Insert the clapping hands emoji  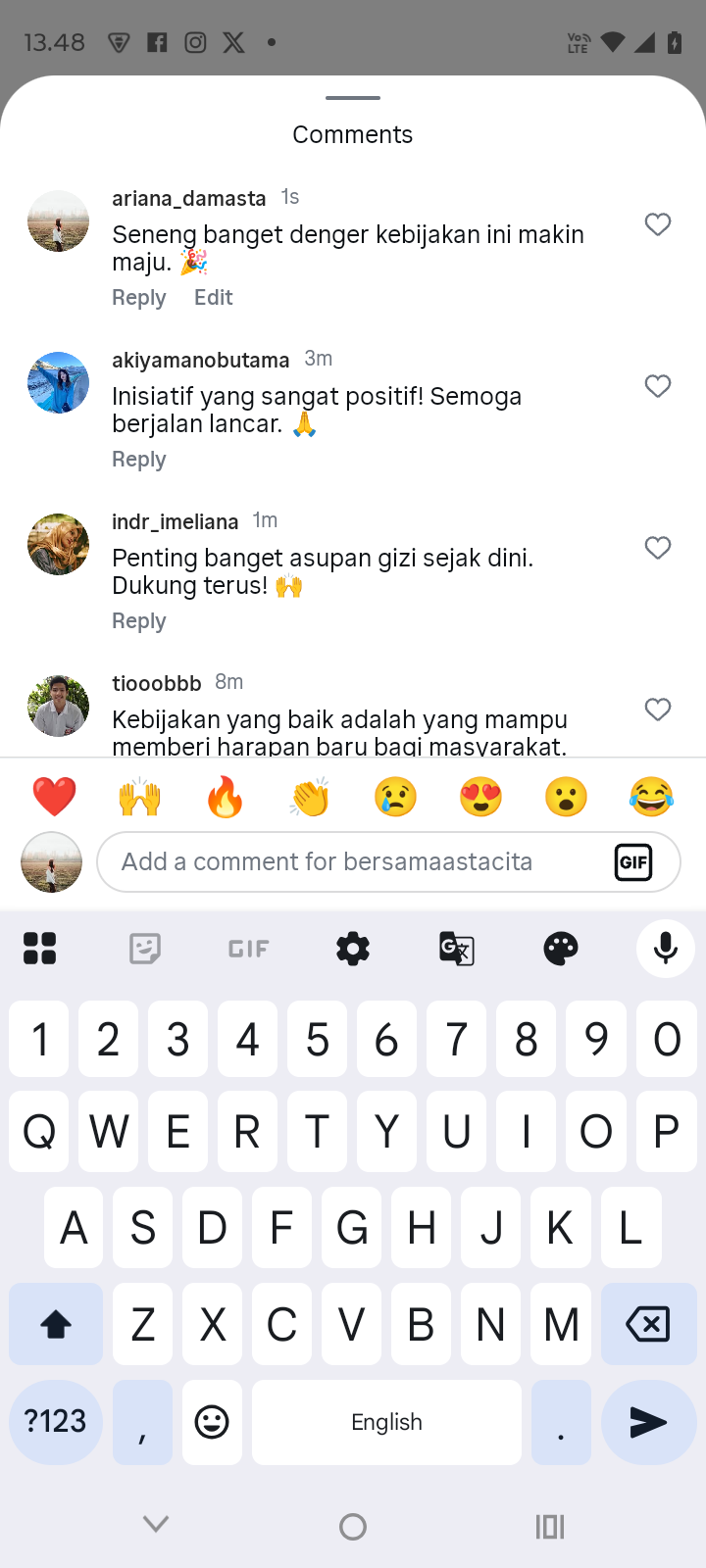(x=310, y=797)
